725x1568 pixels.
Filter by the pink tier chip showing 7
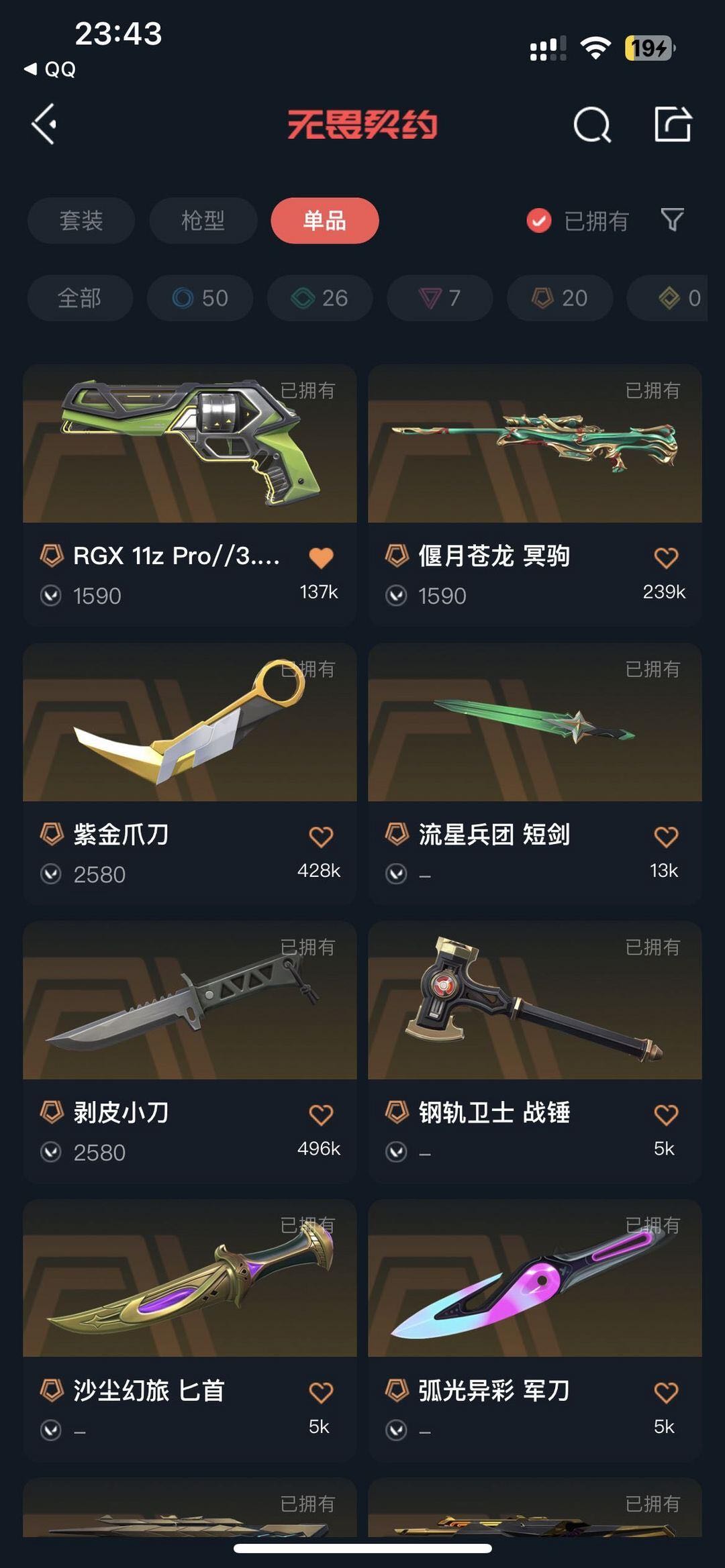coord(440,298)
